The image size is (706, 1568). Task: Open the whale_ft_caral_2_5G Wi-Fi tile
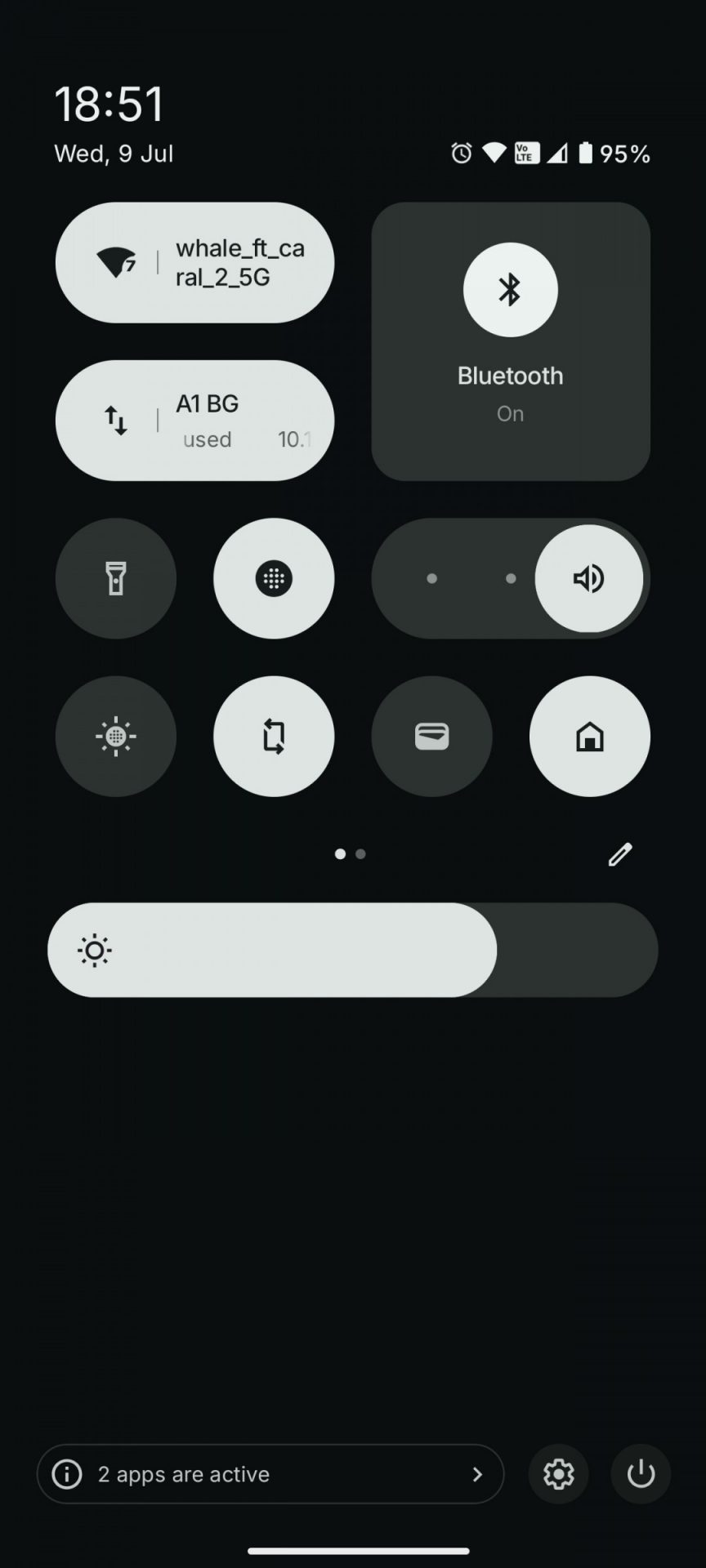coord(194,262)
